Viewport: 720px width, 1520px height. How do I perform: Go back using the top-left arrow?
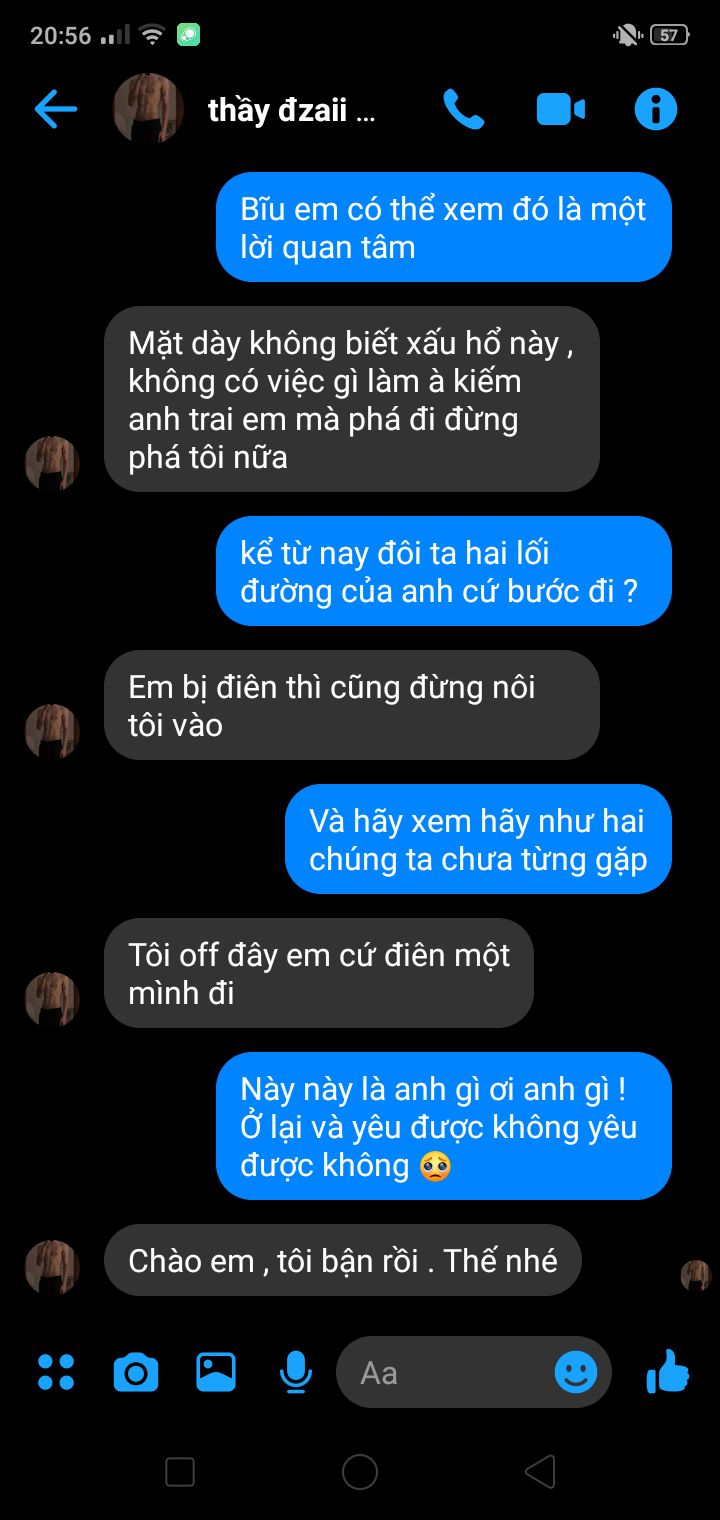[55, 109]
